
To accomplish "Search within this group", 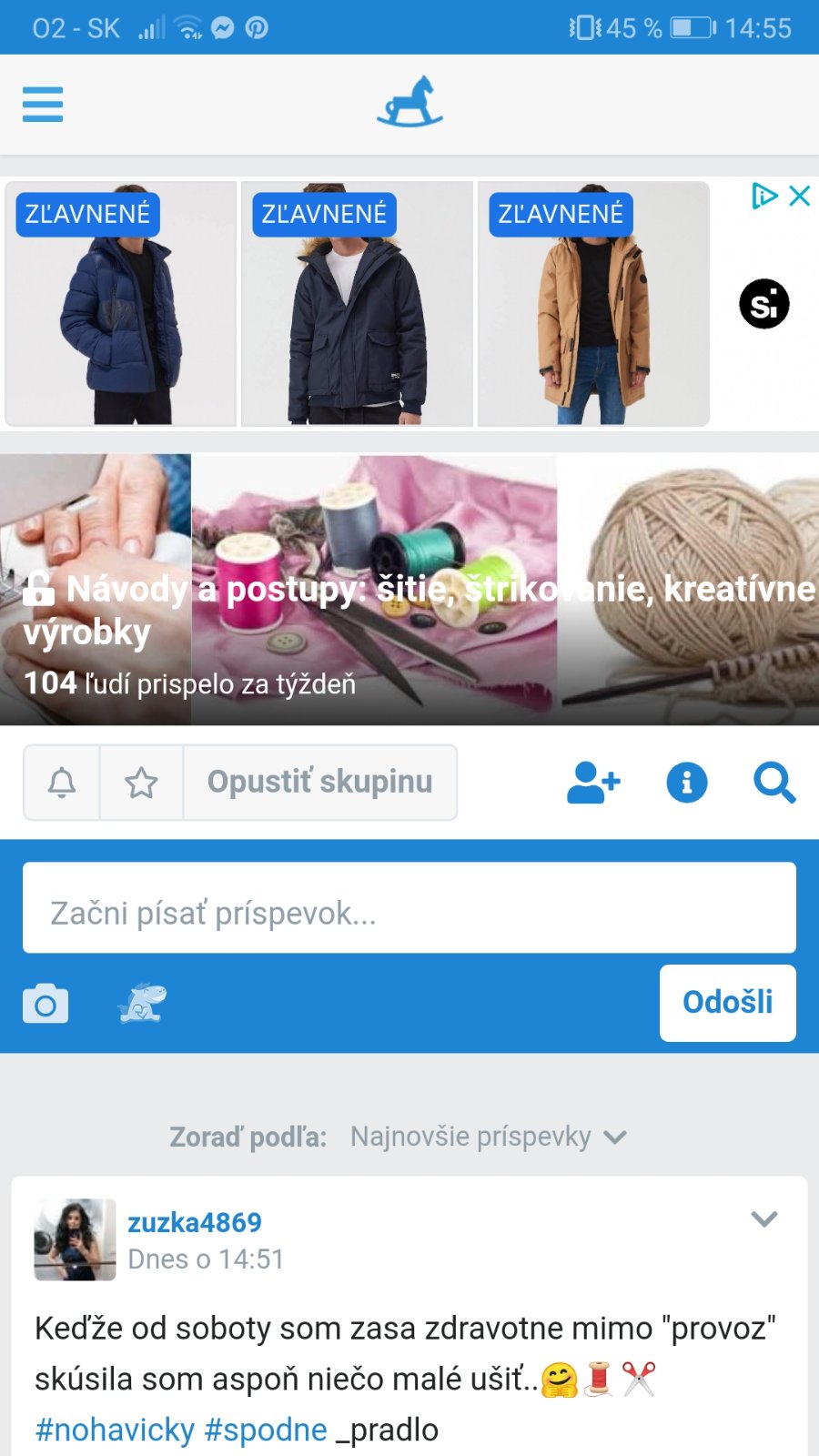I will [774, 783].
